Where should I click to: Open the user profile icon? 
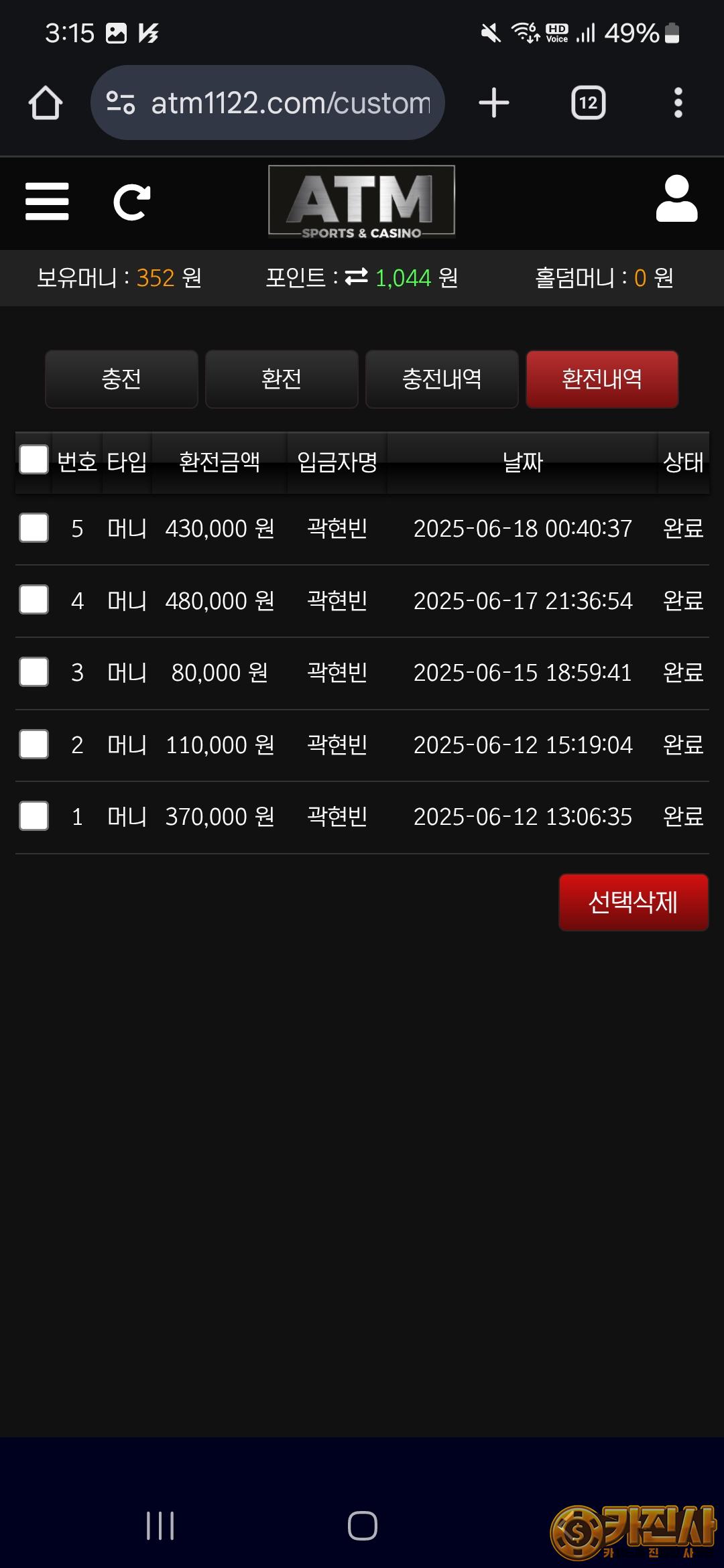(676, 198)
